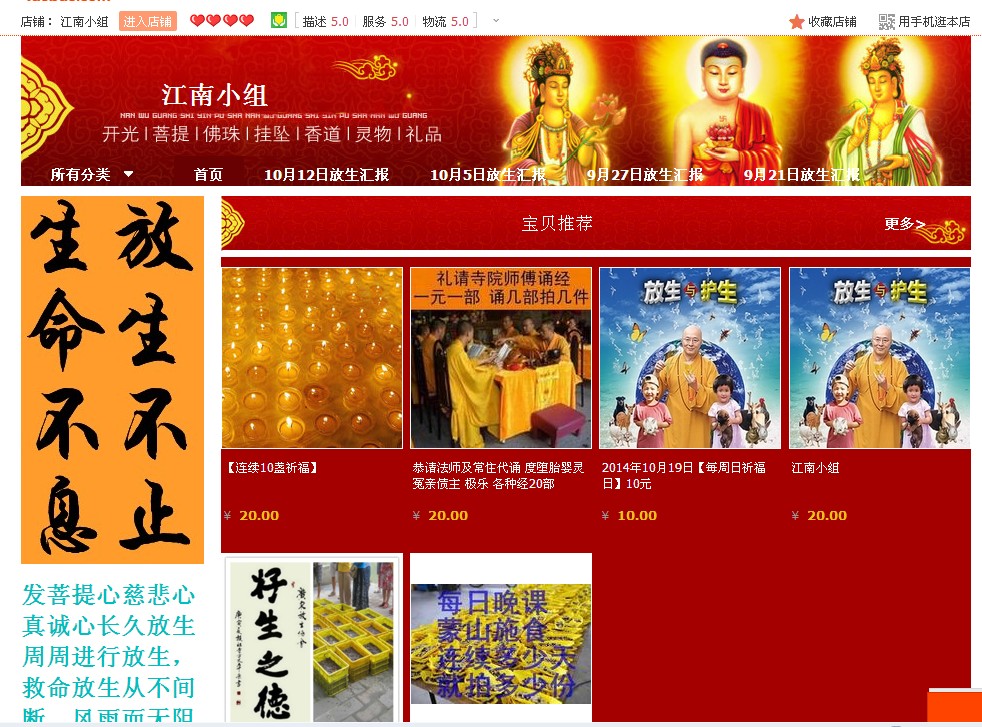
Task: Open 用手机逛本店 QR code option
Action: (925, 21)
